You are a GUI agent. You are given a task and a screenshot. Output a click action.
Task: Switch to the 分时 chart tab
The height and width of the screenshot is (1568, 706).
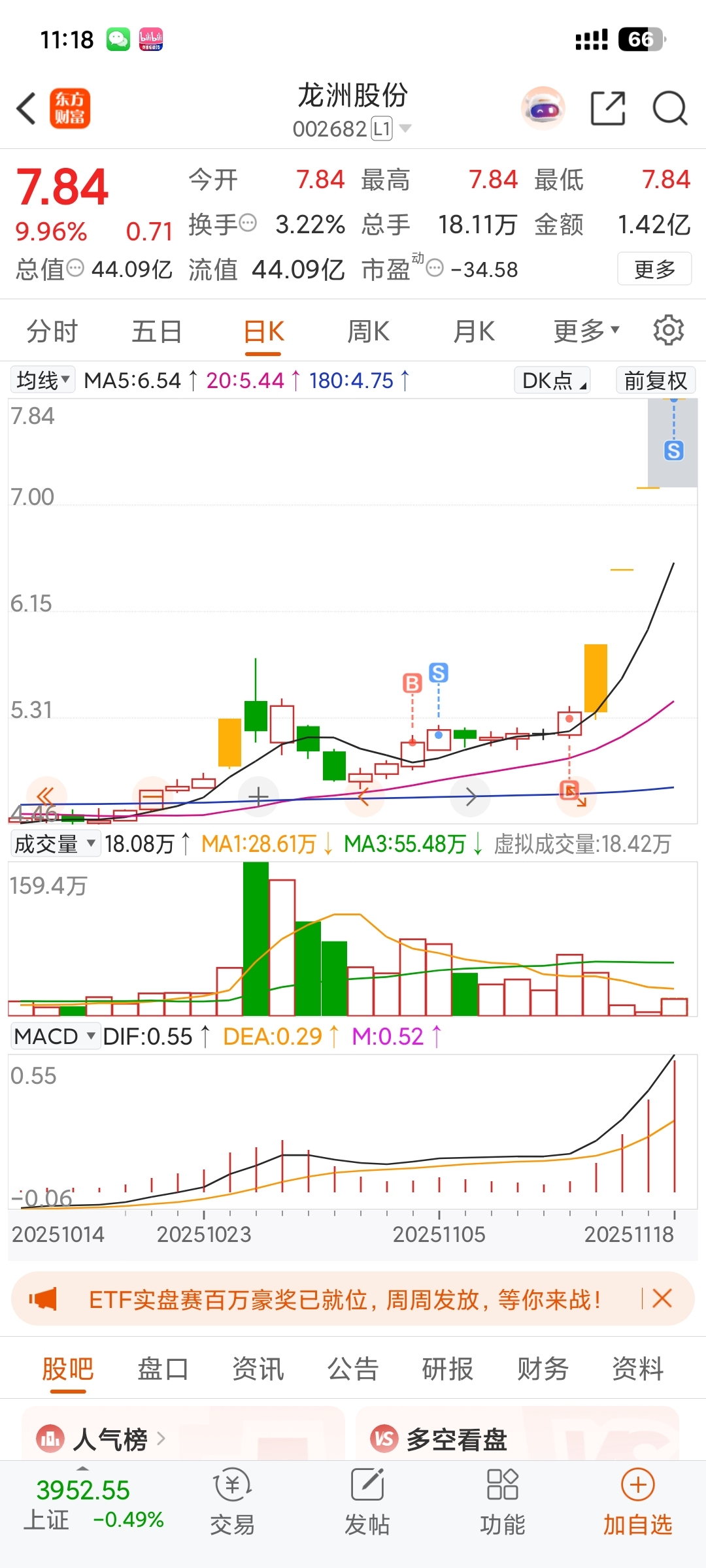tap(52, 331)
